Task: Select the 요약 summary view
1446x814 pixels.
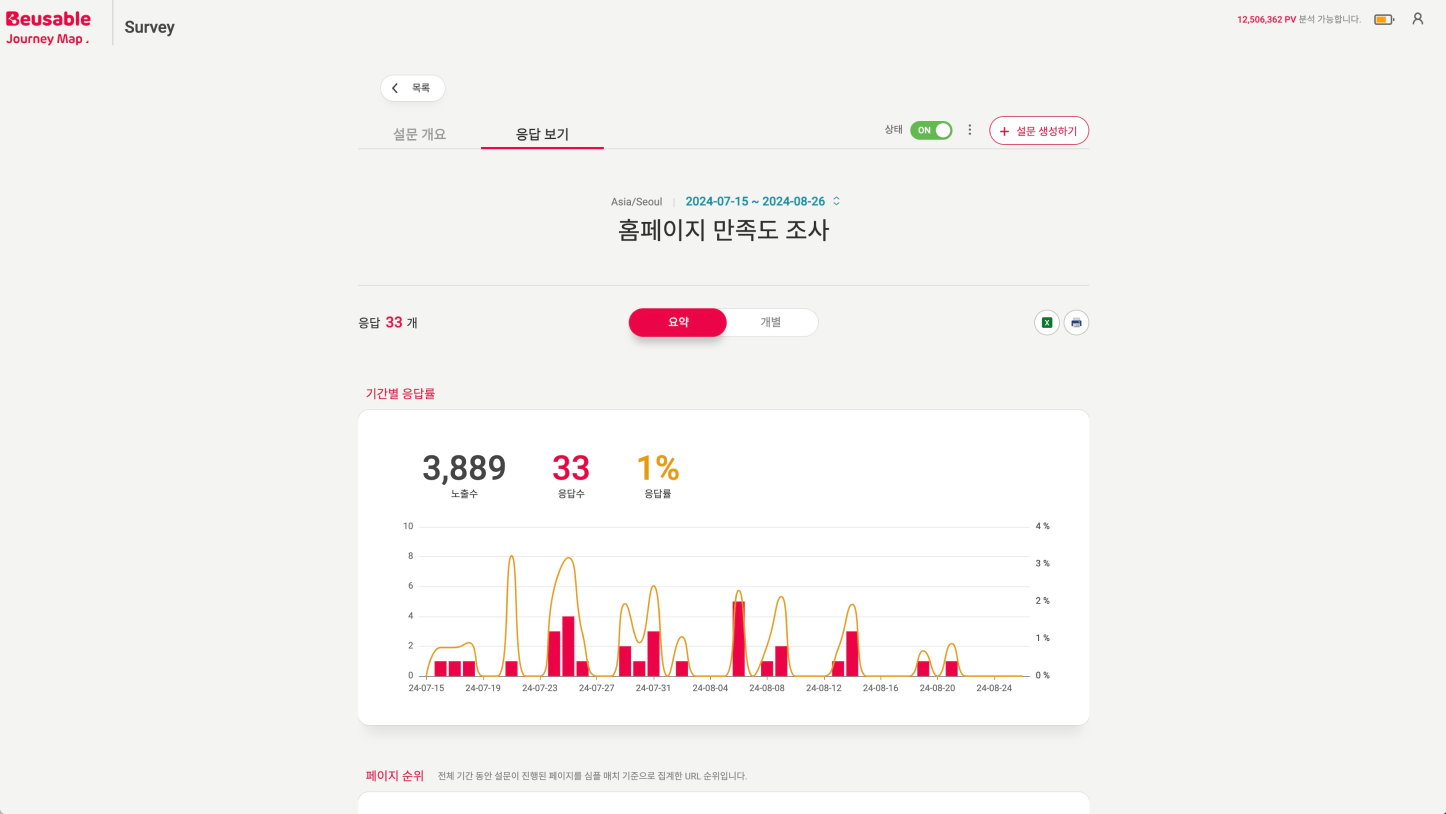Action: click(x=678, y=322)
